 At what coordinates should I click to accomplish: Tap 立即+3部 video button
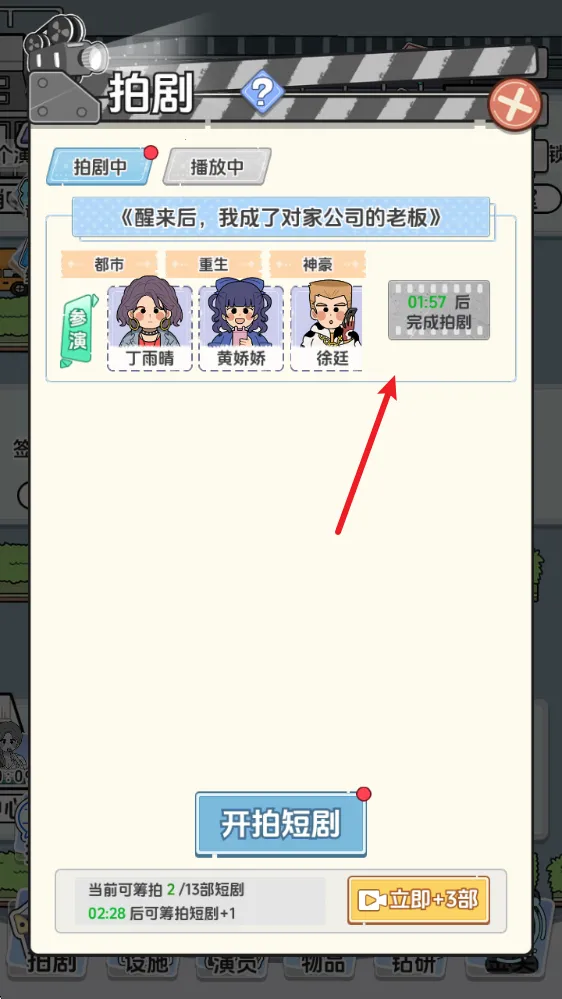coord(419,900)
